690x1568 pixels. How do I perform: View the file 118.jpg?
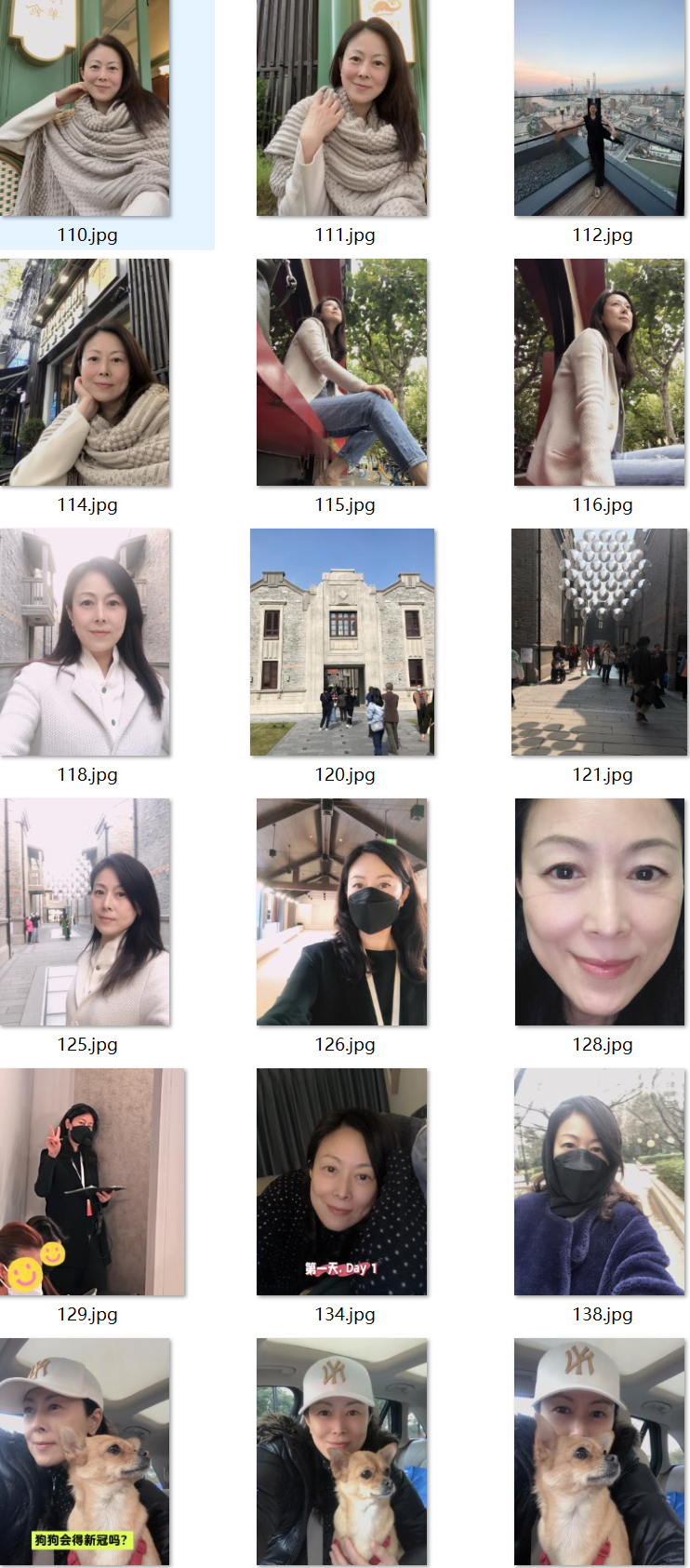click(x=86, y=642)
